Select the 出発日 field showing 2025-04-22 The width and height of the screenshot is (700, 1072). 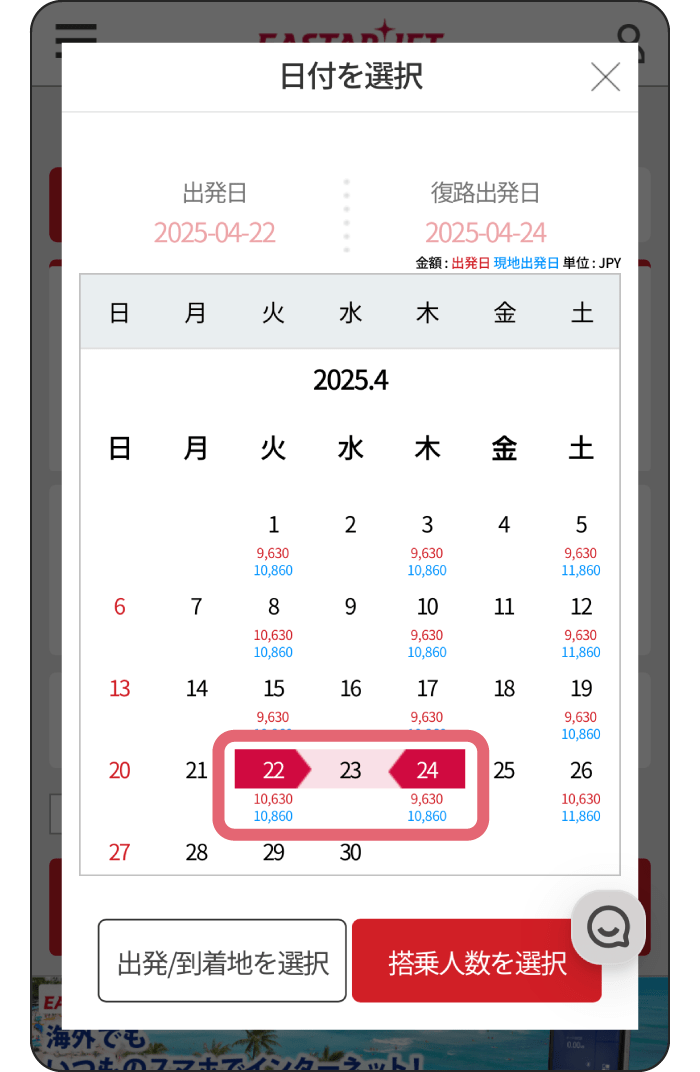(215, 232)
